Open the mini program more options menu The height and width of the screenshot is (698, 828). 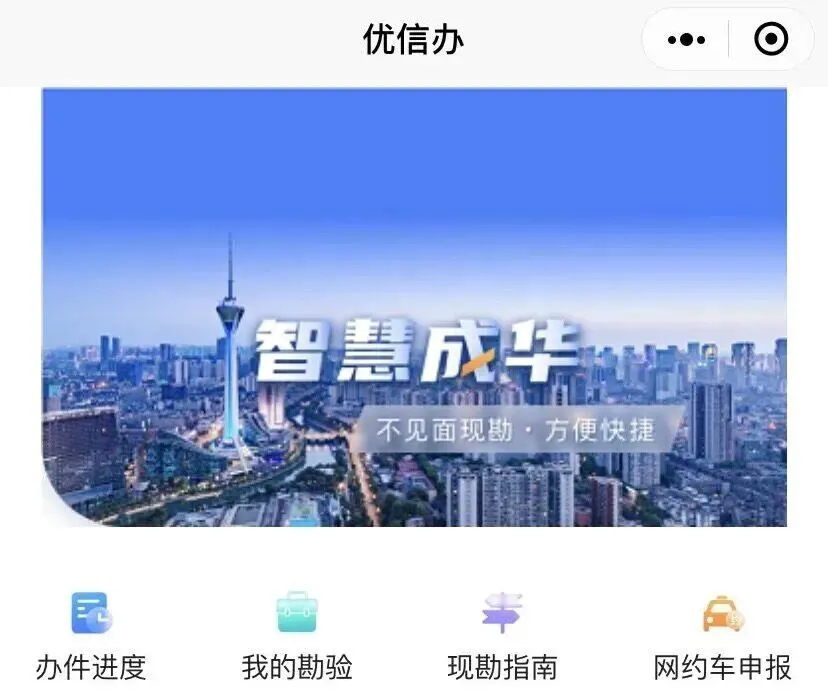686,40
